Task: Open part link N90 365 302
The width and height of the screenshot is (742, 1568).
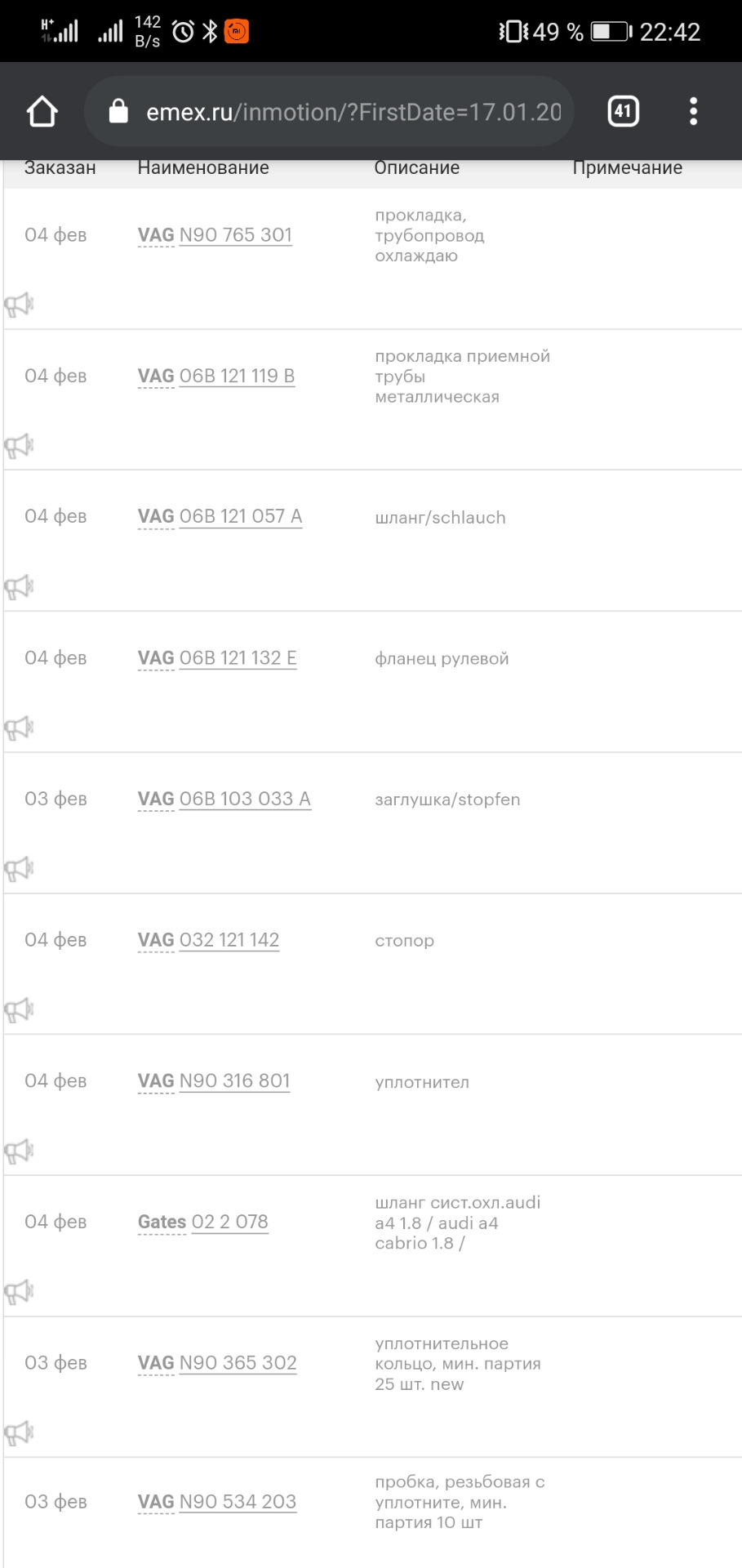Action: [238, 1363]
